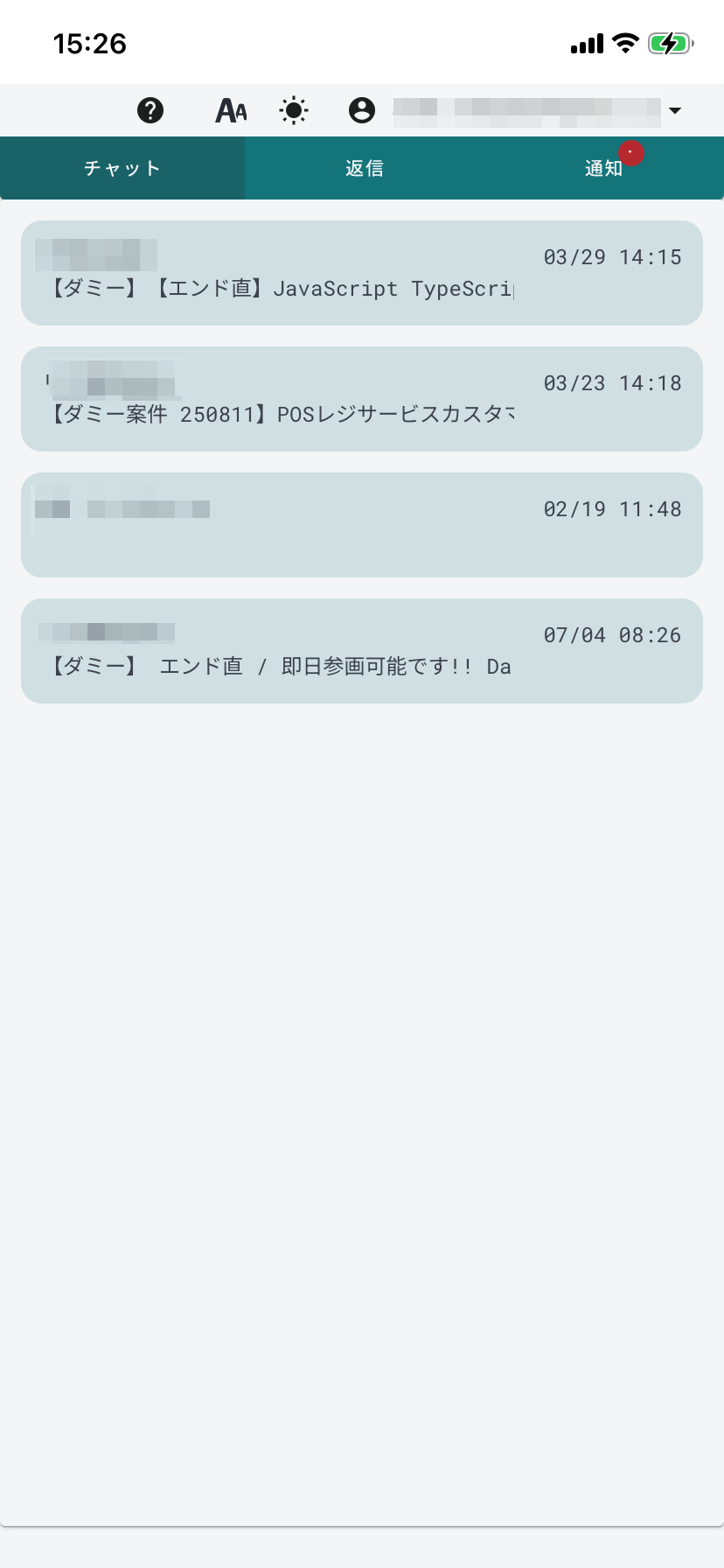
Task: Open the chat dated 02/19 11:48
Action: 362,525
